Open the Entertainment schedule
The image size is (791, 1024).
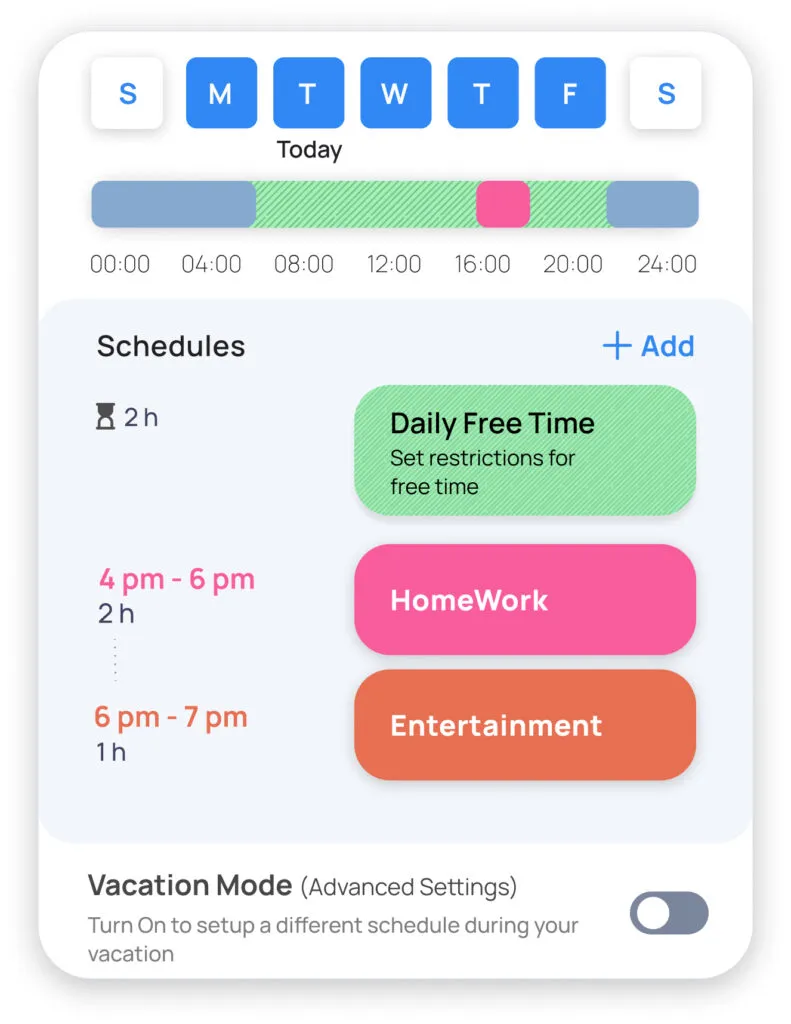pos(525,725)
